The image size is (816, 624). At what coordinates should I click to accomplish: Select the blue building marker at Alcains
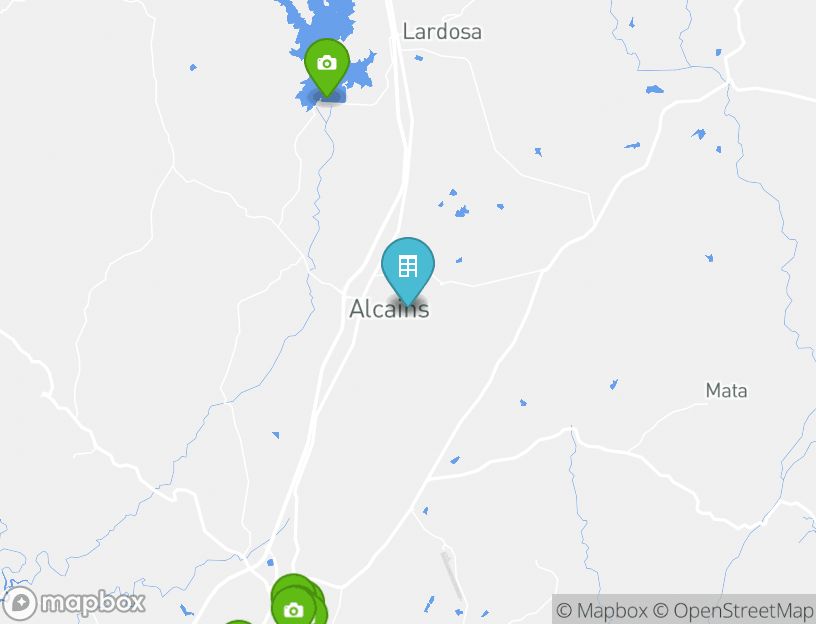407,267
